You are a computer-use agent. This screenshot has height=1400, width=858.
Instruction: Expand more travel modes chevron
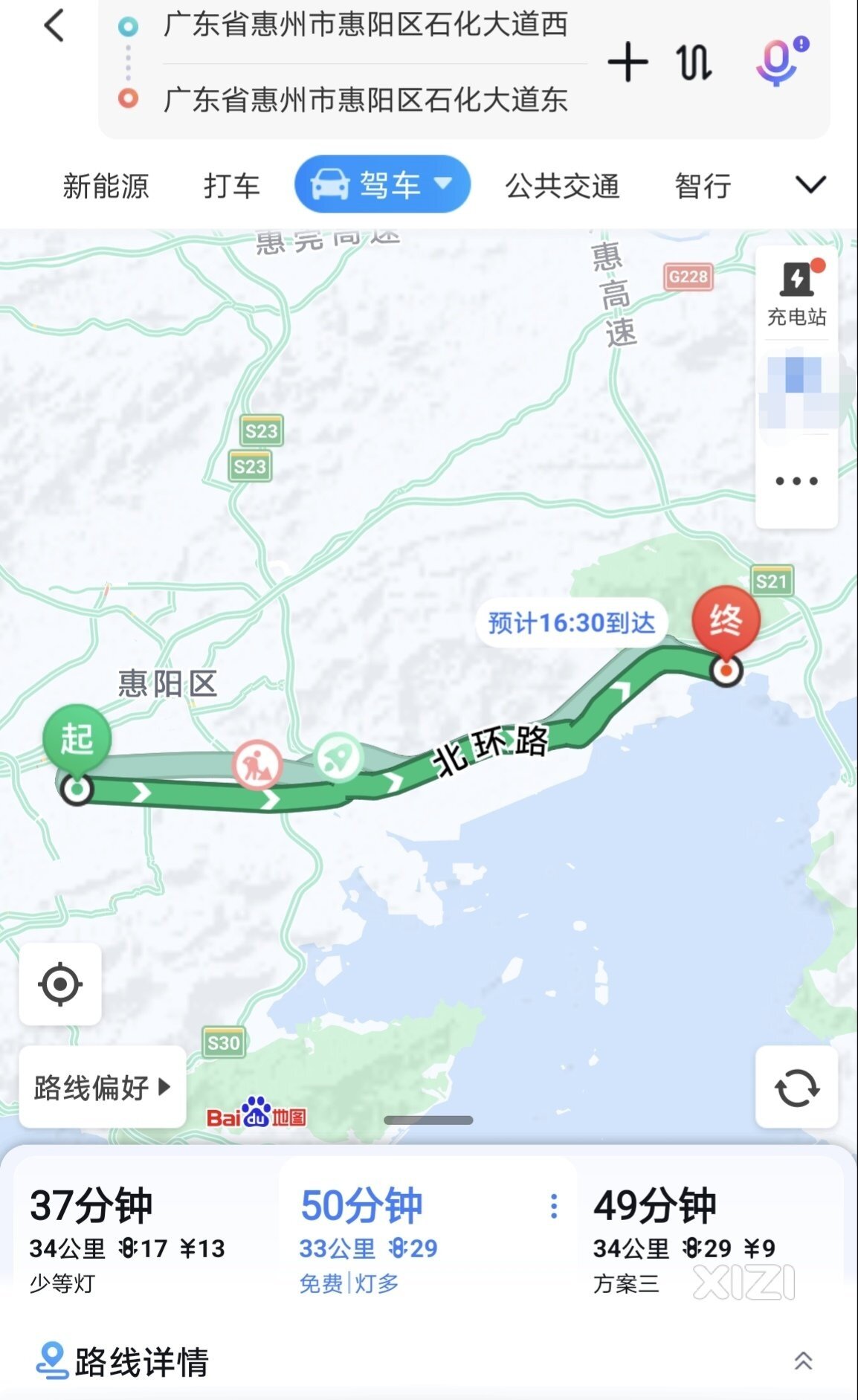(810, 184)
